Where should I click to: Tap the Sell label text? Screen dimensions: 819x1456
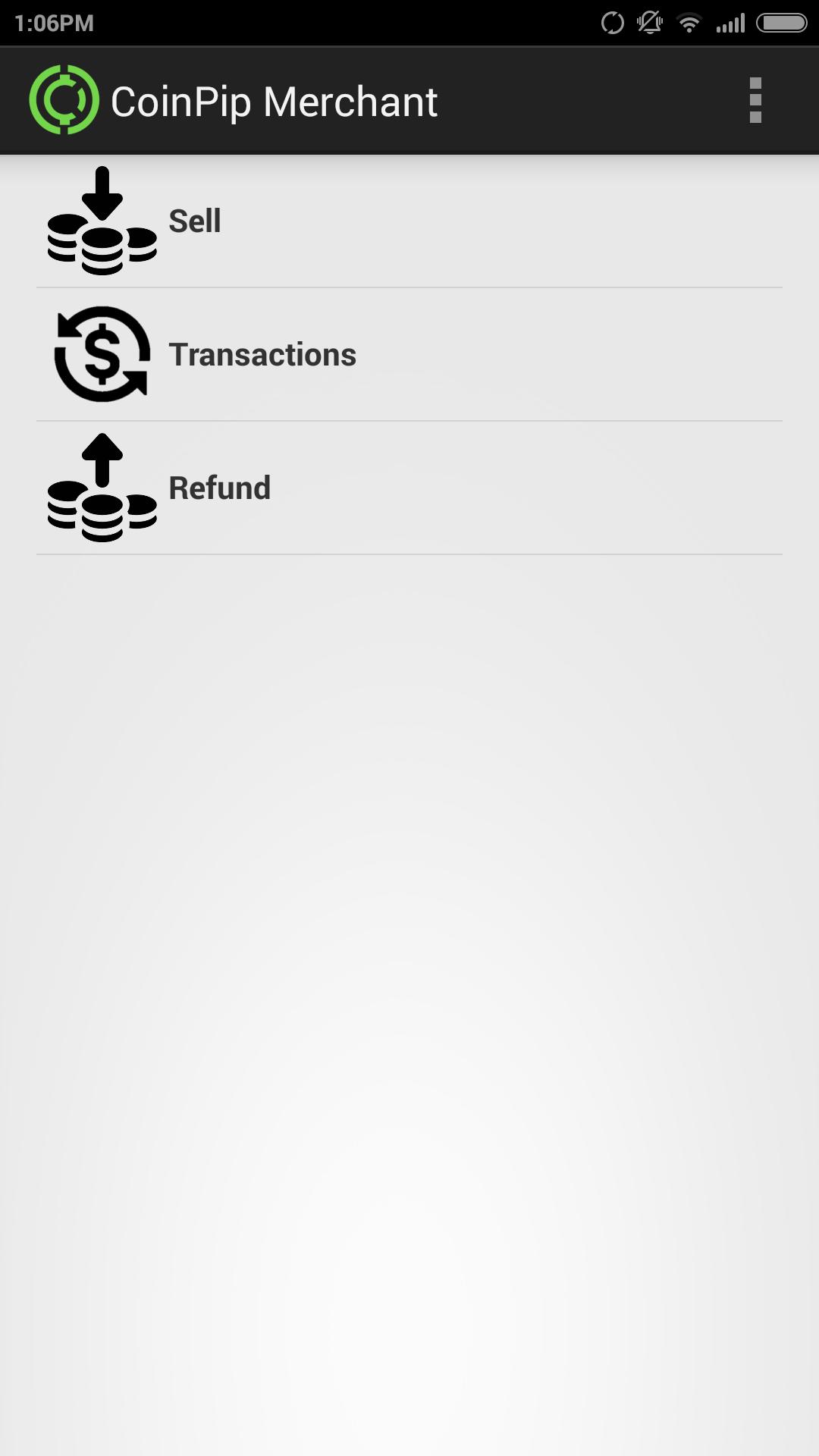195,221
